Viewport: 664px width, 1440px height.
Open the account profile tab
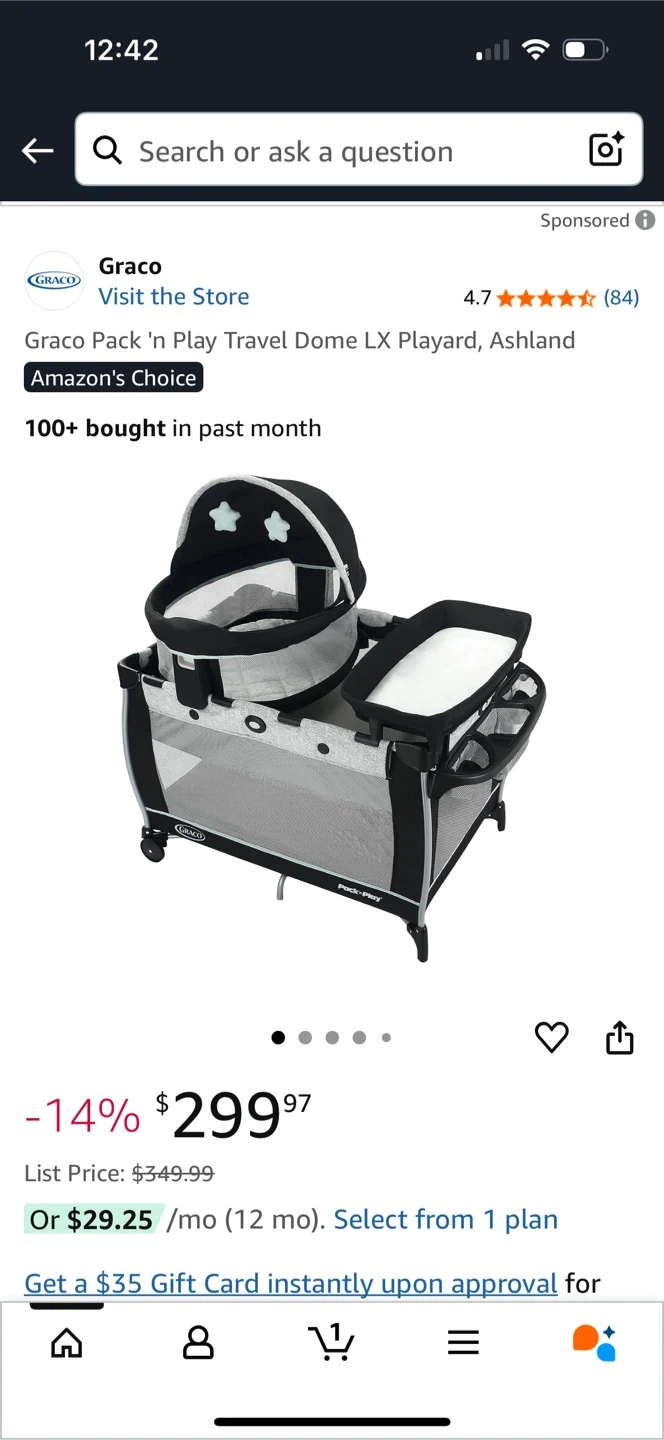tap(198, 1342)
